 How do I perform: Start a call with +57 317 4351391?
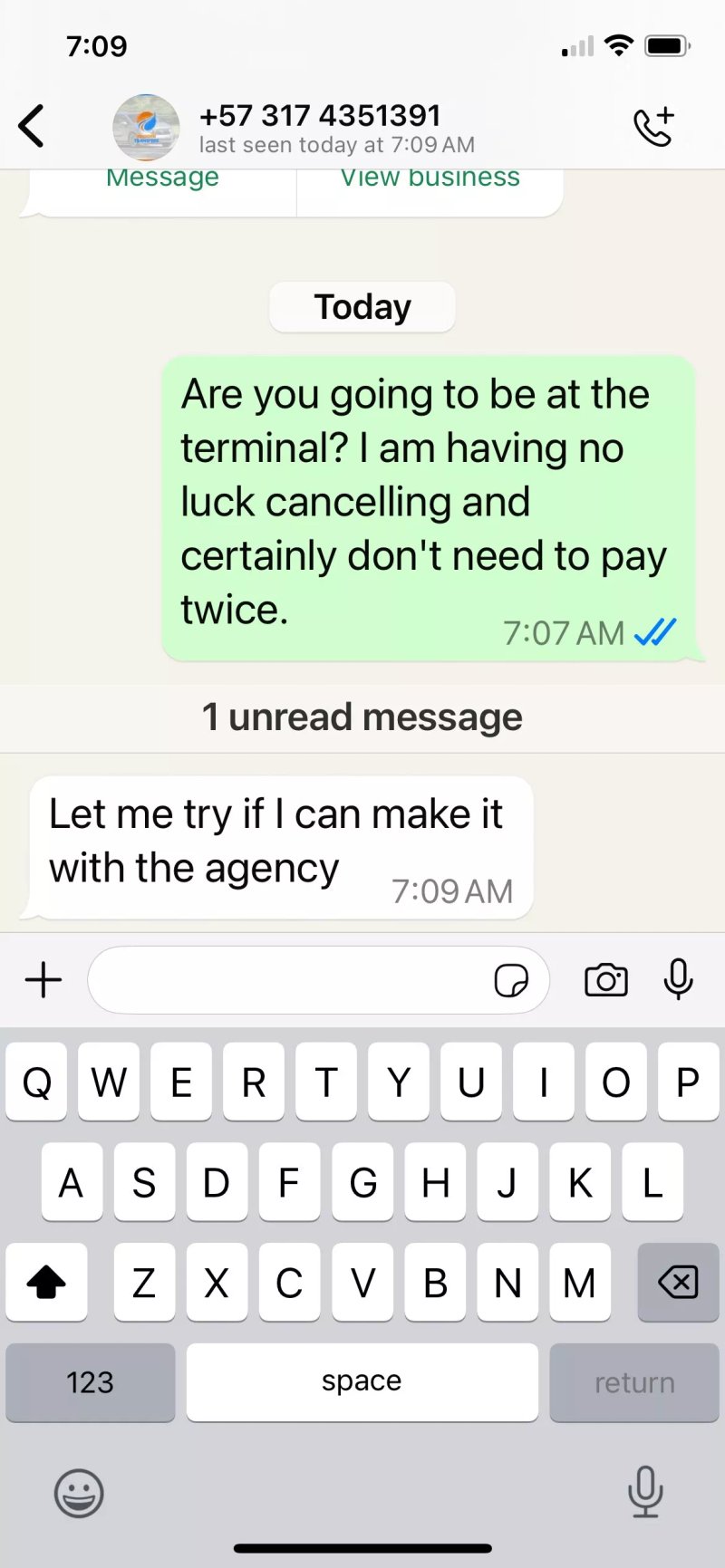653,127
